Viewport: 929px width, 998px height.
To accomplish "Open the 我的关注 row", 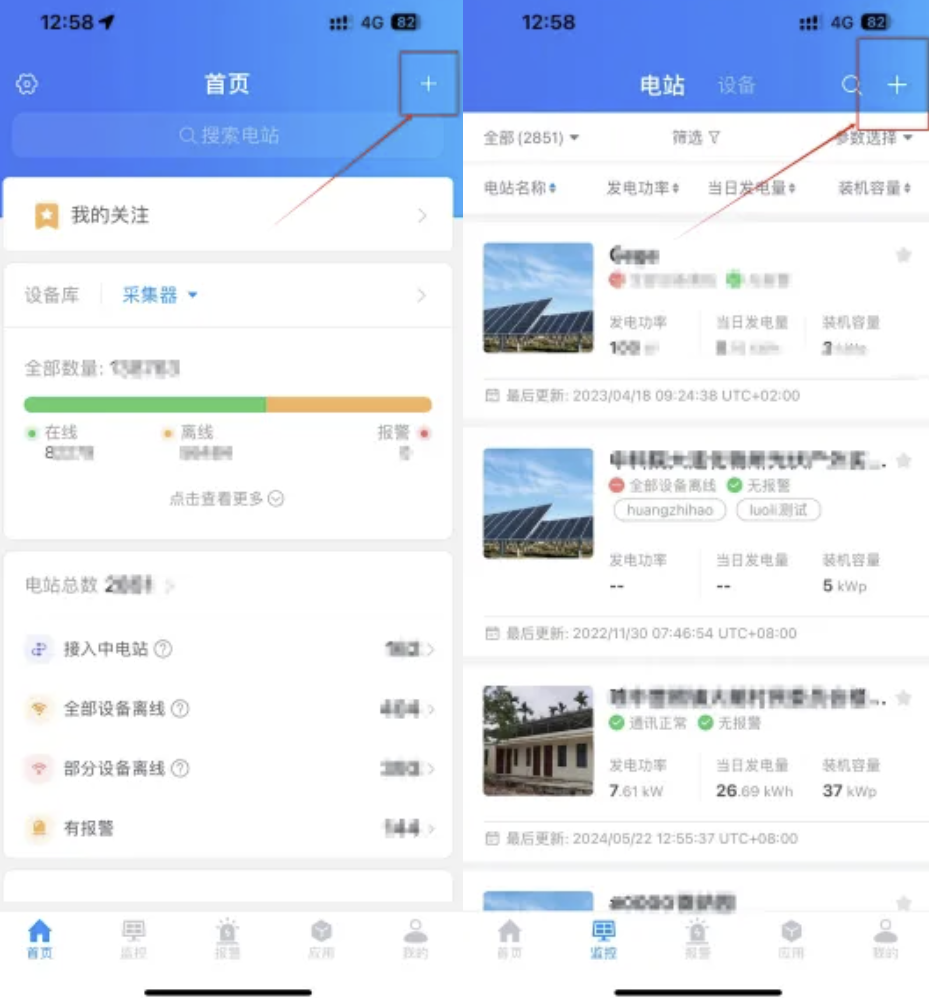I will tap(228, 215).
